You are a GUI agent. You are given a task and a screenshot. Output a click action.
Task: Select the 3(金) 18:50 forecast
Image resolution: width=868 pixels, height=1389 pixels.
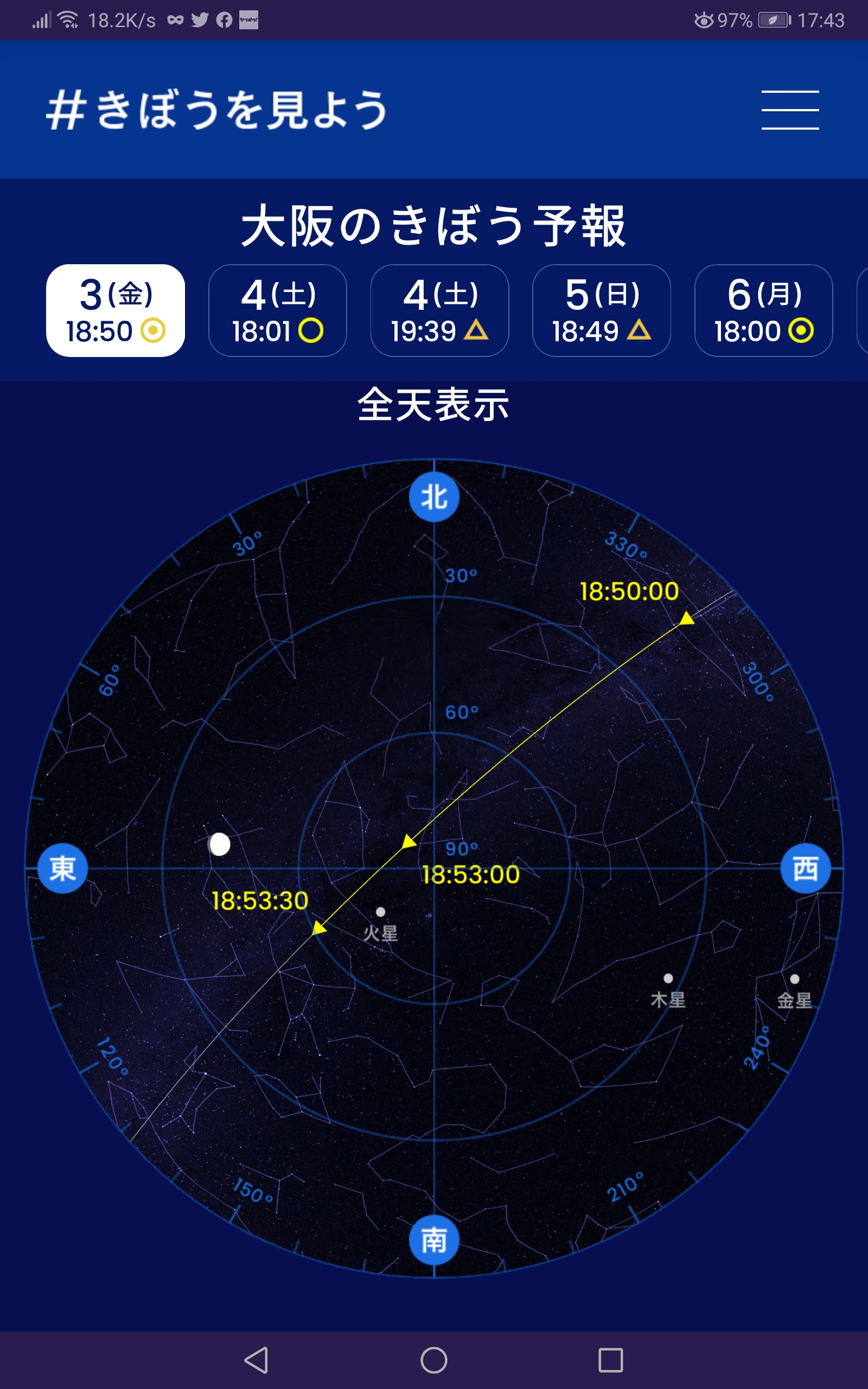pyautogui.click(x=116, y=310)
